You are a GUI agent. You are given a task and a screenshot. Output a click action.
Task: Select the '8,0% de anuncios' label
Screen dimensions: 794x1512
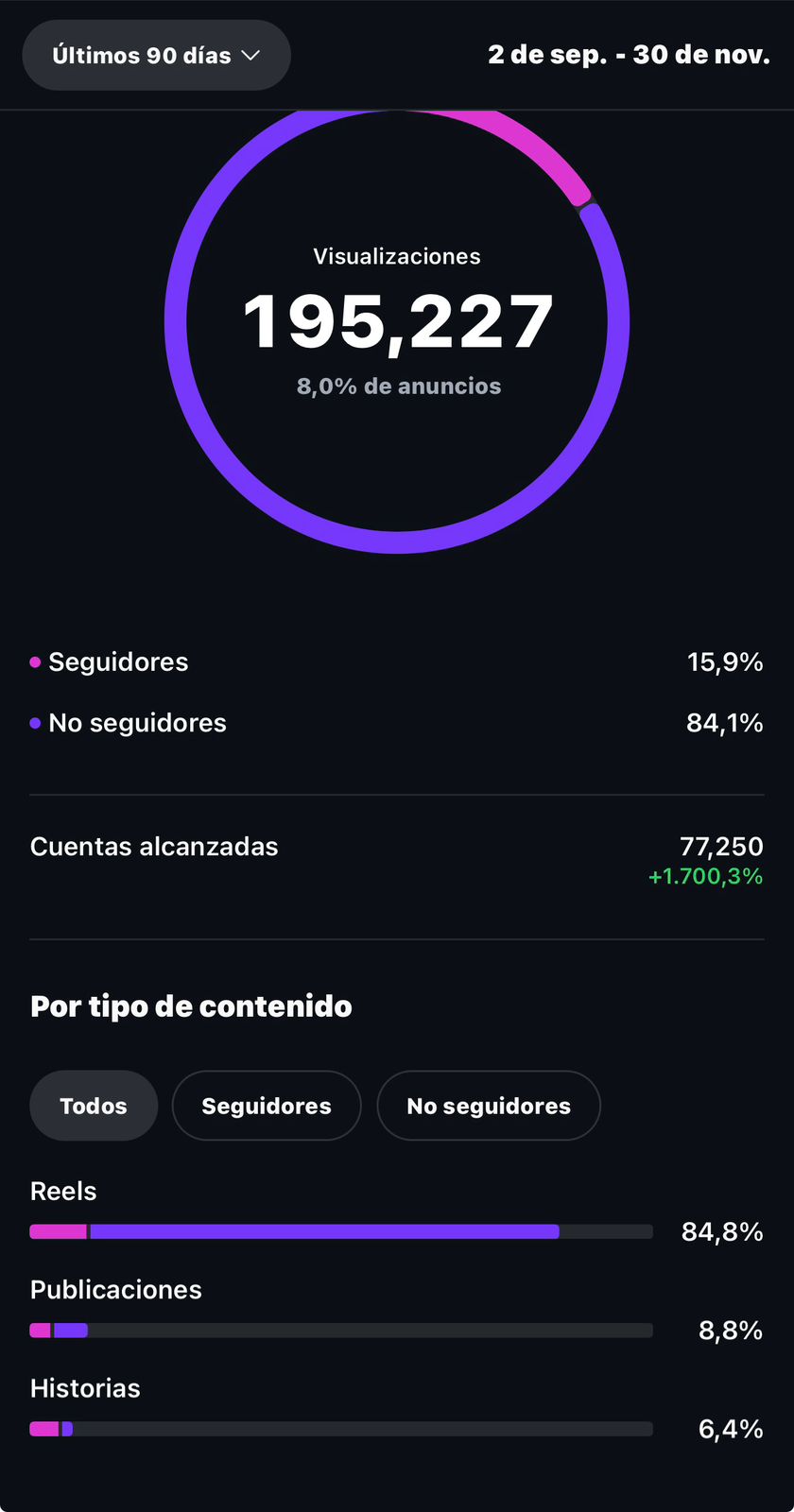click(x=398, y=386)
